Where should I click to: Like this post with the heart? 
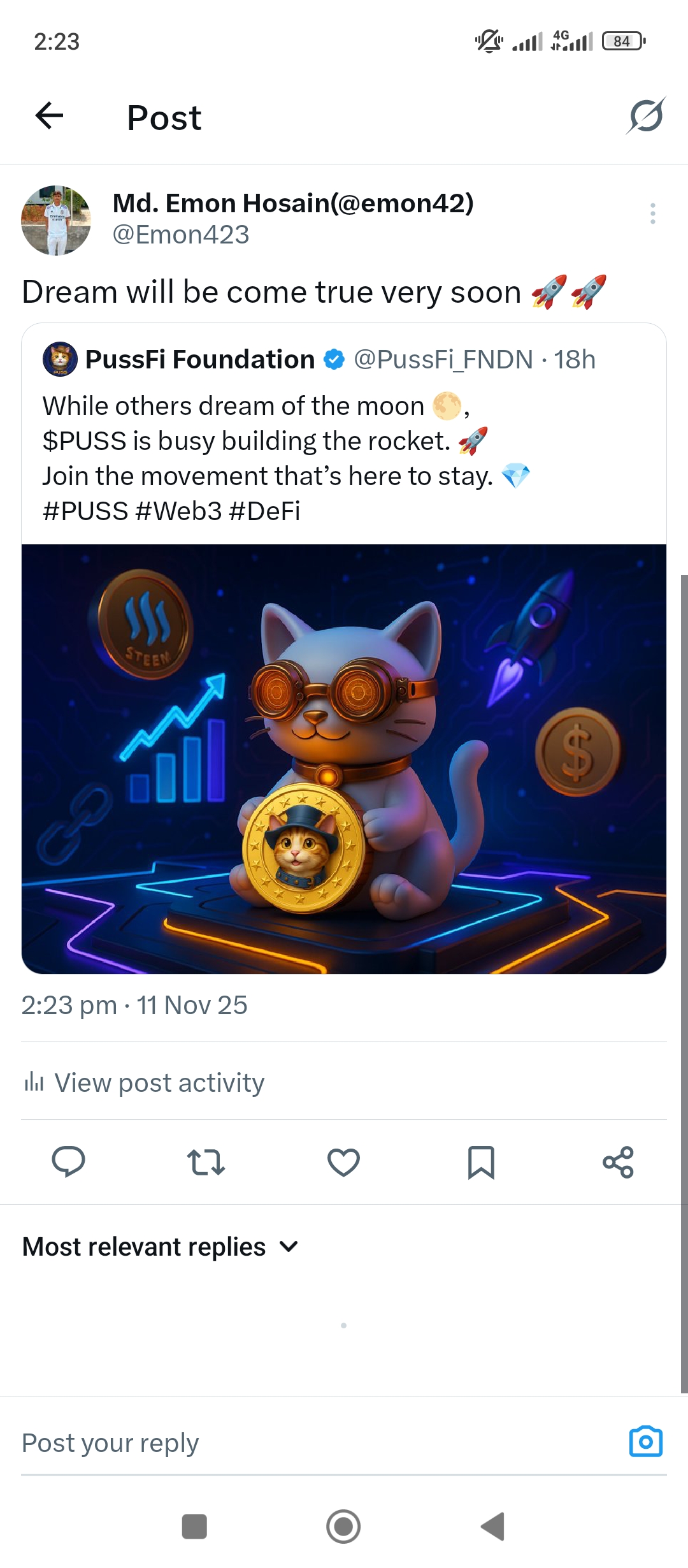pyautogui.click(x=343, y=1161)
